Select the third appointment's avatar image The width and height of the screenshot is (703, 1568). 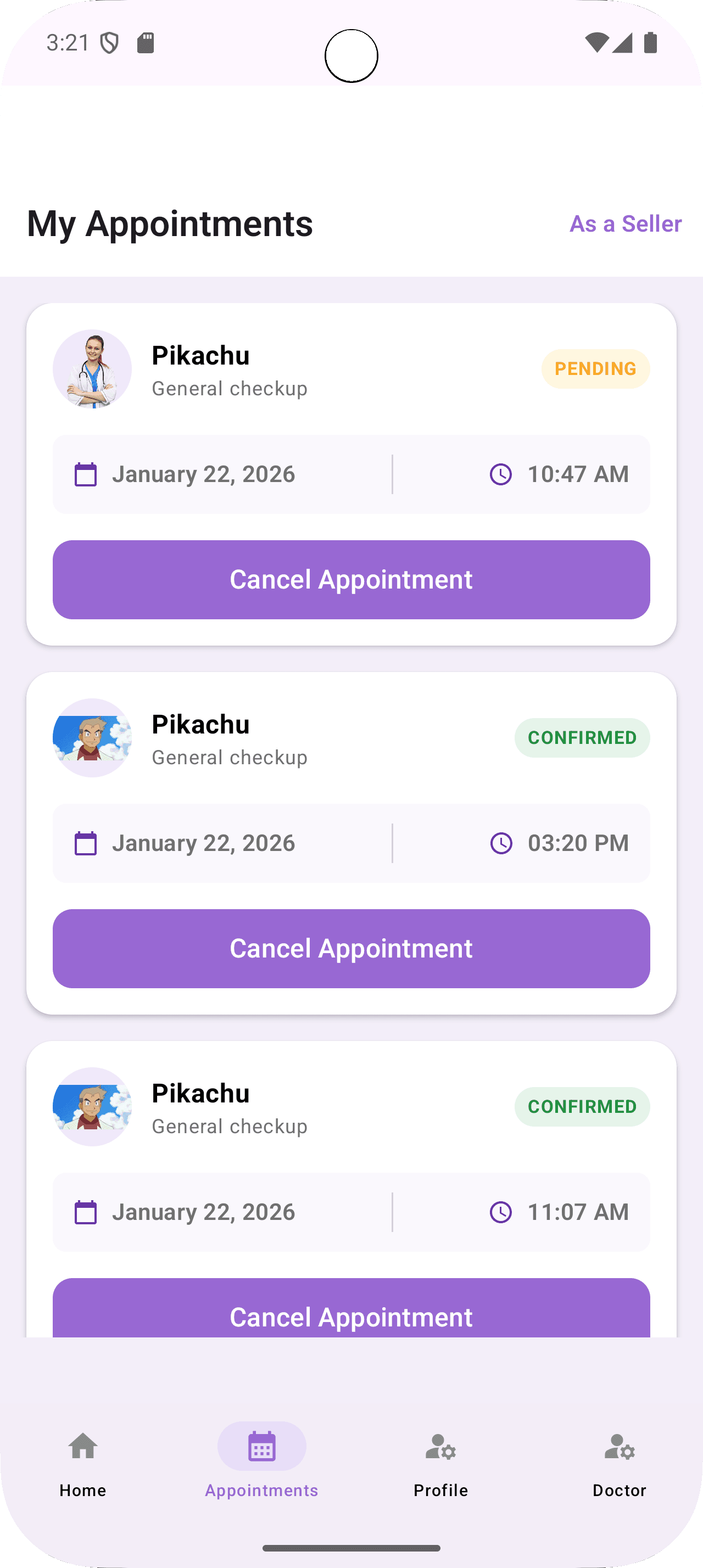pos(92,1108)
